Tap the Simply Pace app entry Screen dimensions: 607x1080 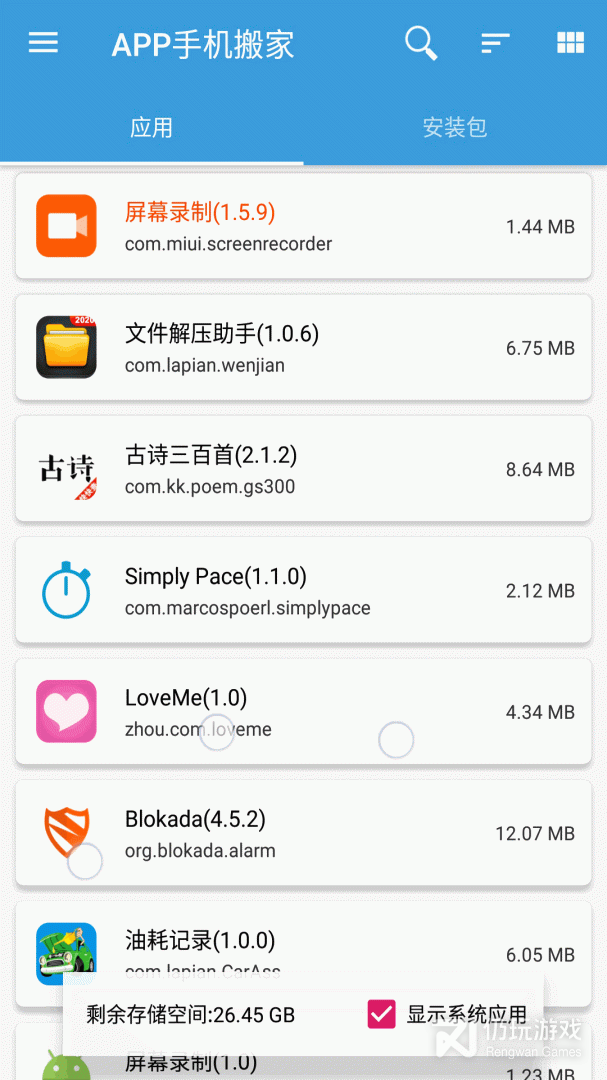303,590
